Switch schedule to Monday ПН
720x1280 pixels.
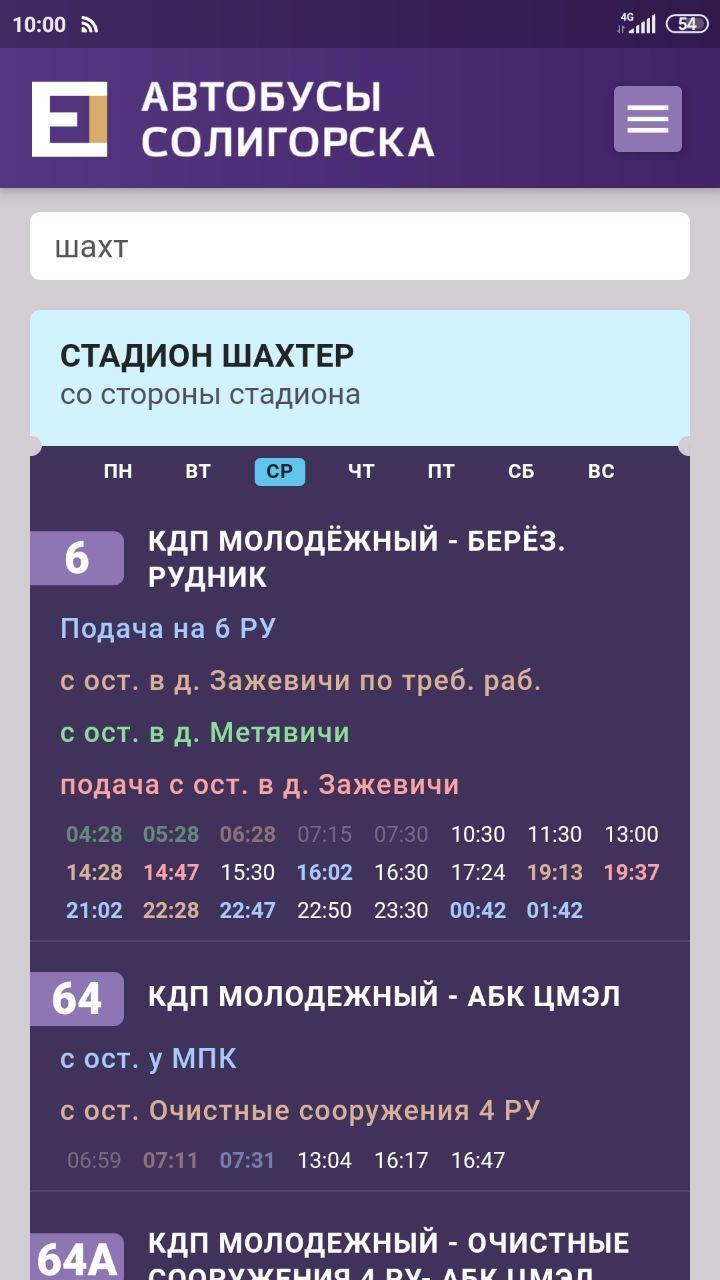coord(117,470)
